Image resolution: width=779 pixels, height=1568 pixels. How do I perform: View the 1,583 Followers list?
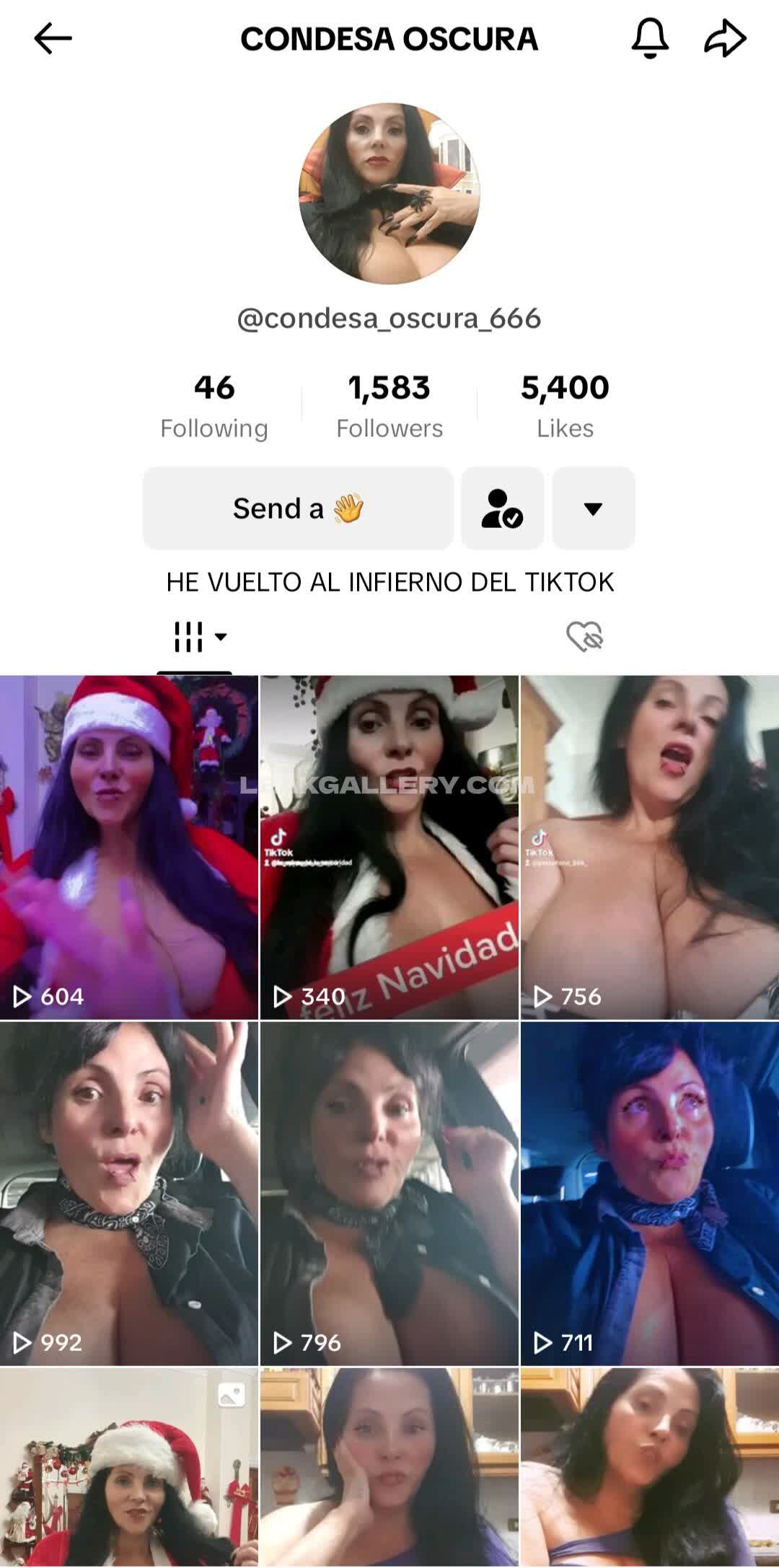pos(389,407)
